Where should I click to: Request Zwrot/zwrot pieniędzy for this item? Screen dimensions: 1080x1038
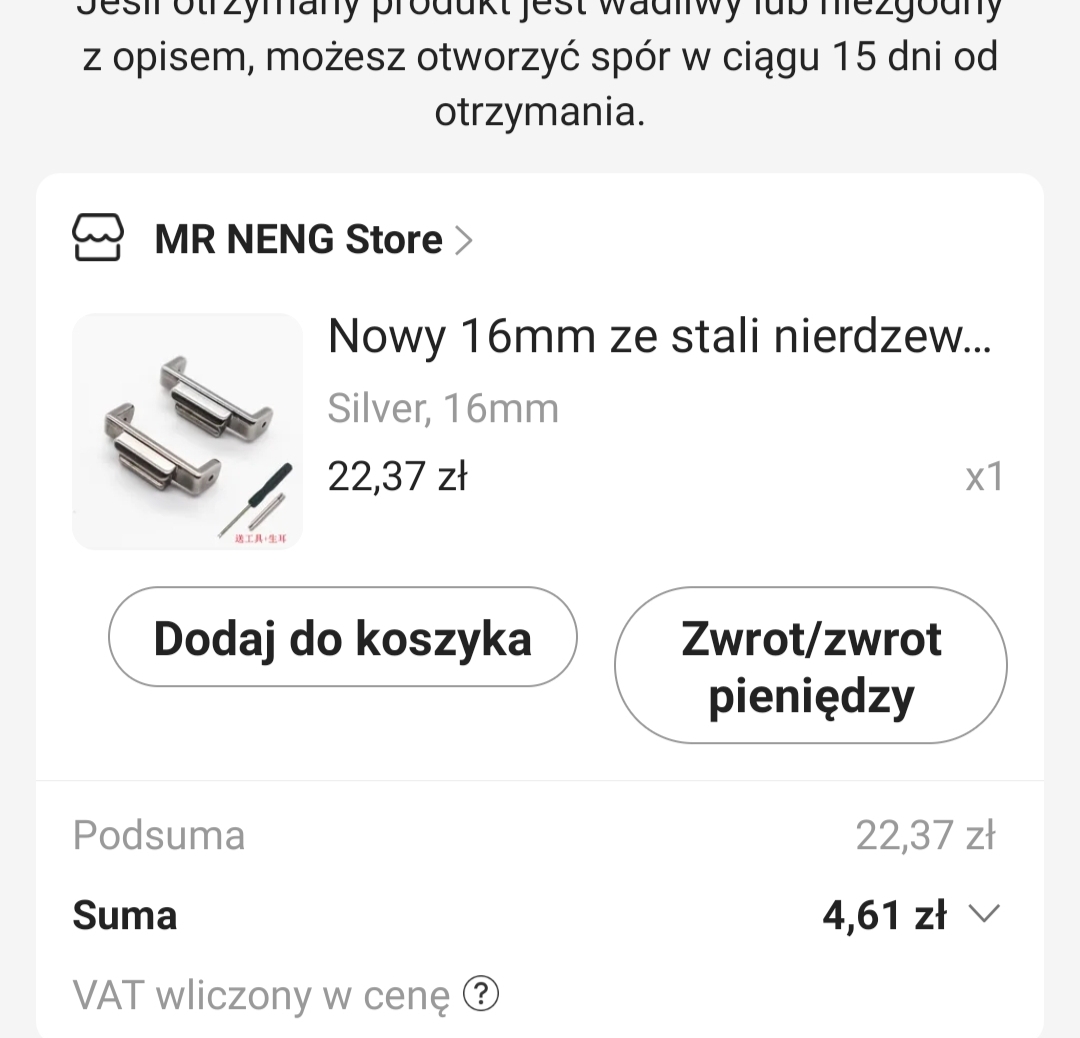810,666
